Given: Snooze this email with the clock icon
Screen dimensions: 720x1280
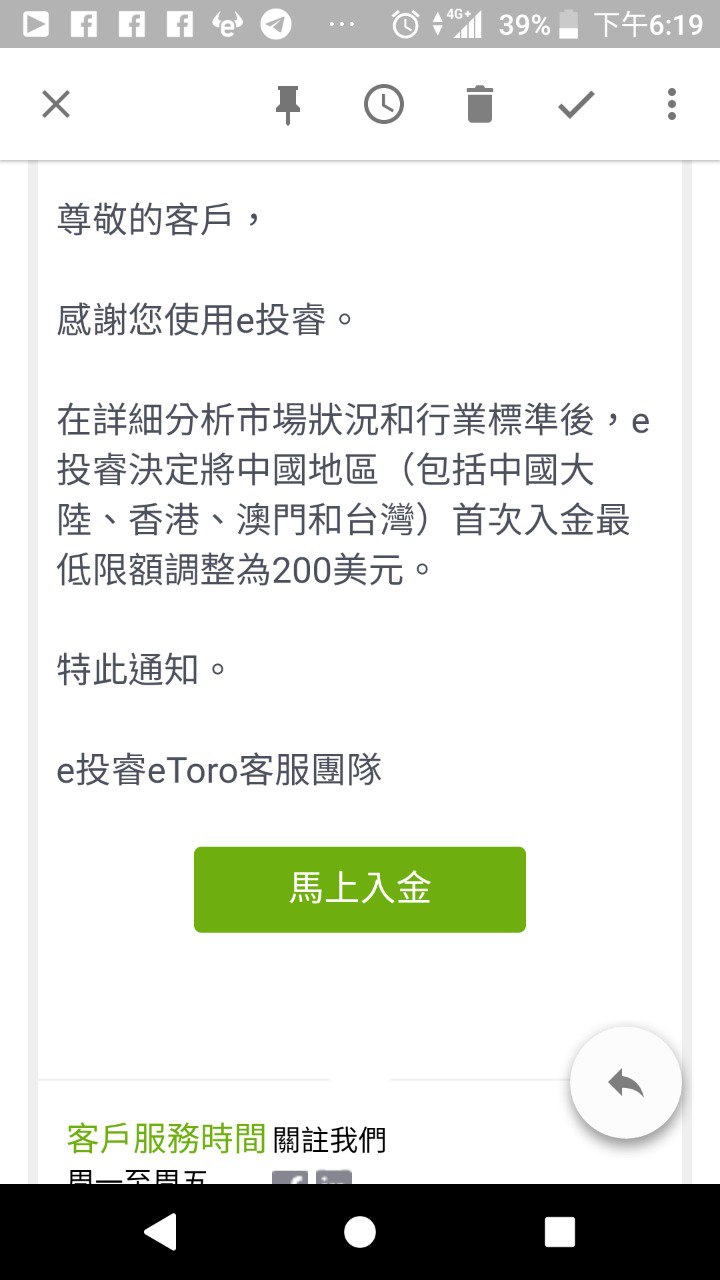Looking at the screenshot, I should tap(384, 104).
